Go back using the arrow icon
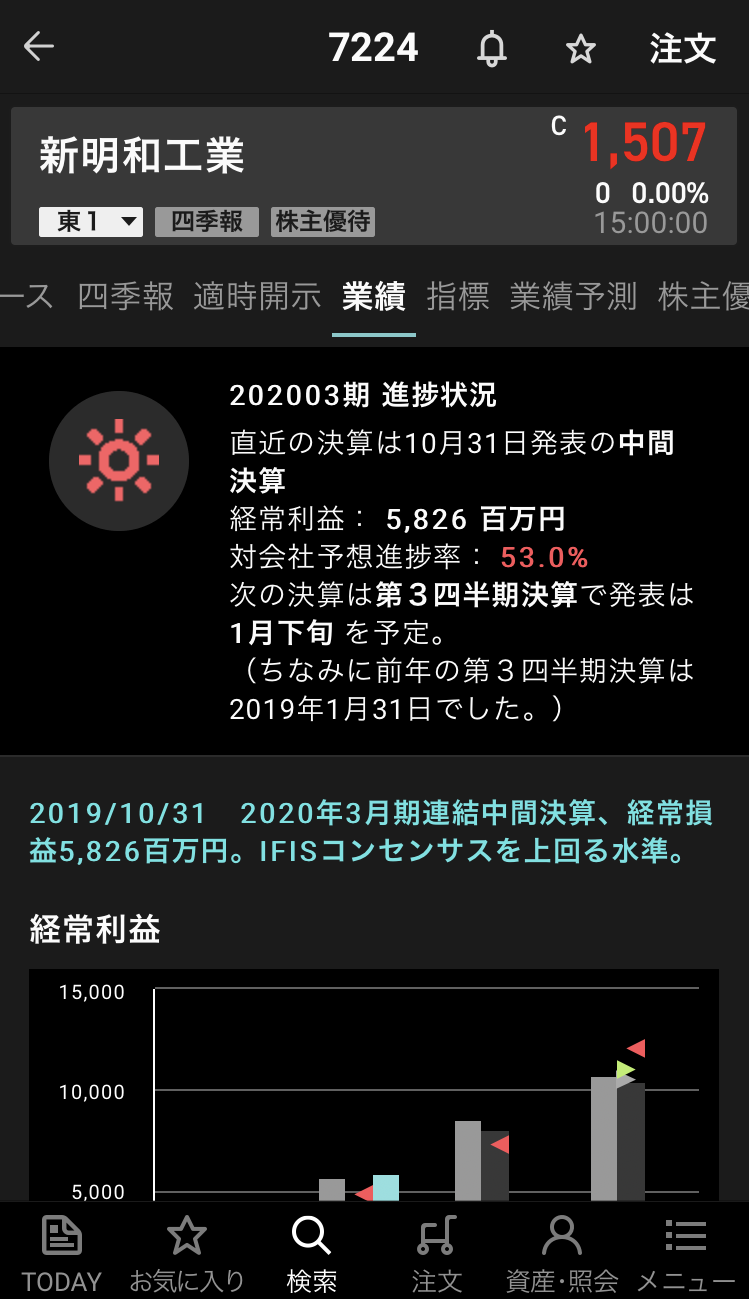Screen dimensions: 749x1299 [39, 47]
